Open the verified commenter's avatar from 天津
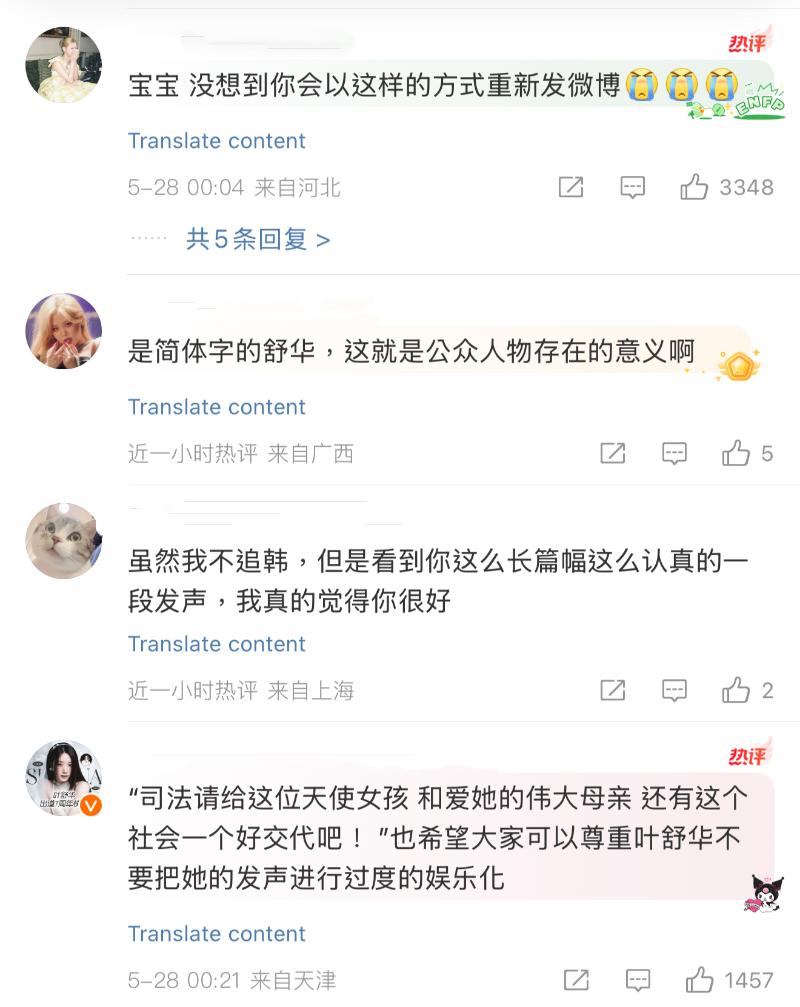The width and height of the screenshot is (800, 1007). [63, 778]
